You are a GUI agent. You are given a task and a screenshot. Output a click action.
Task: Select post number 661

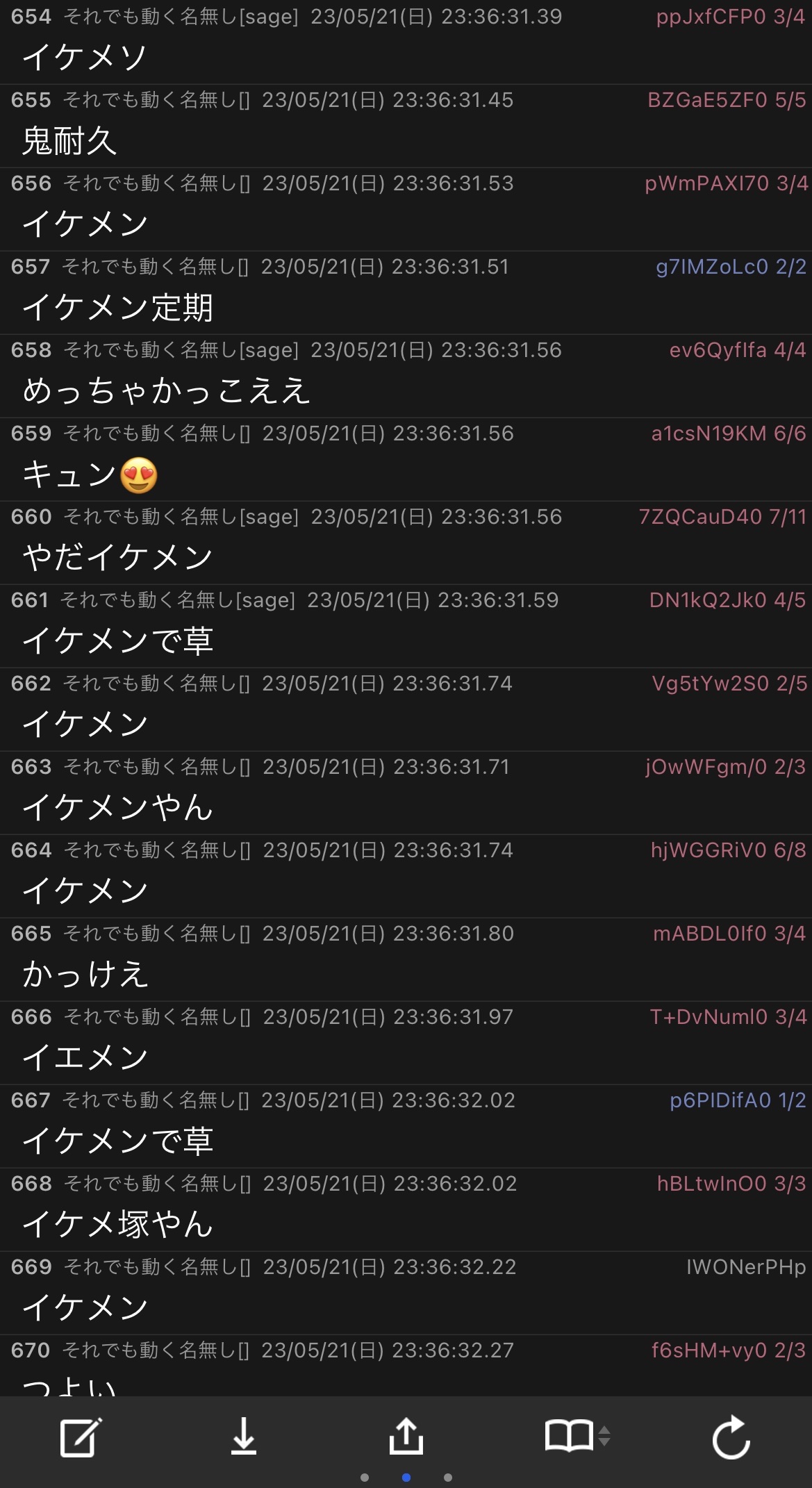[30, 600]
